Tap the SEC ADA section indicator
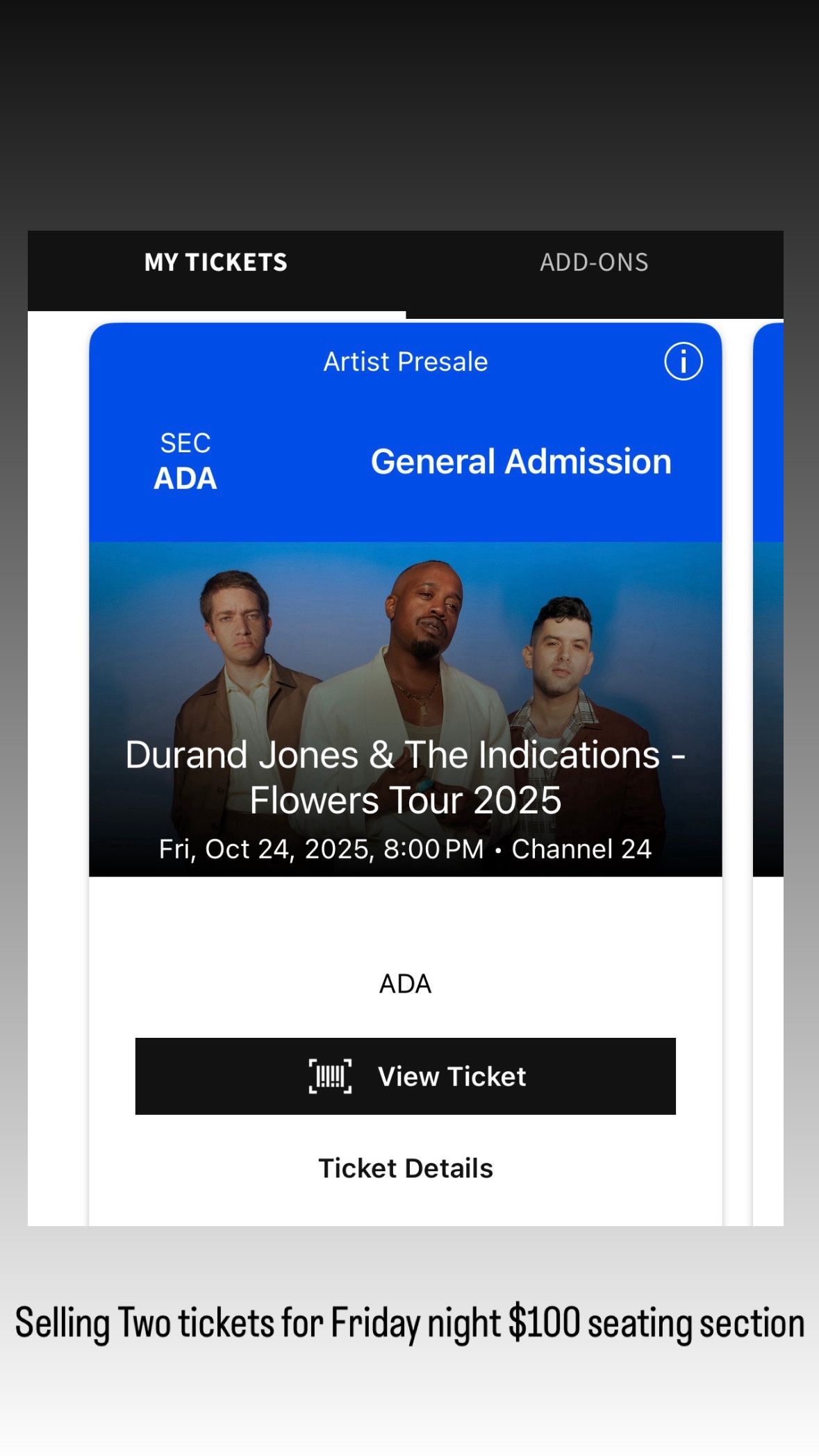This screenshot has height=1456, width=819. point(185,460)
